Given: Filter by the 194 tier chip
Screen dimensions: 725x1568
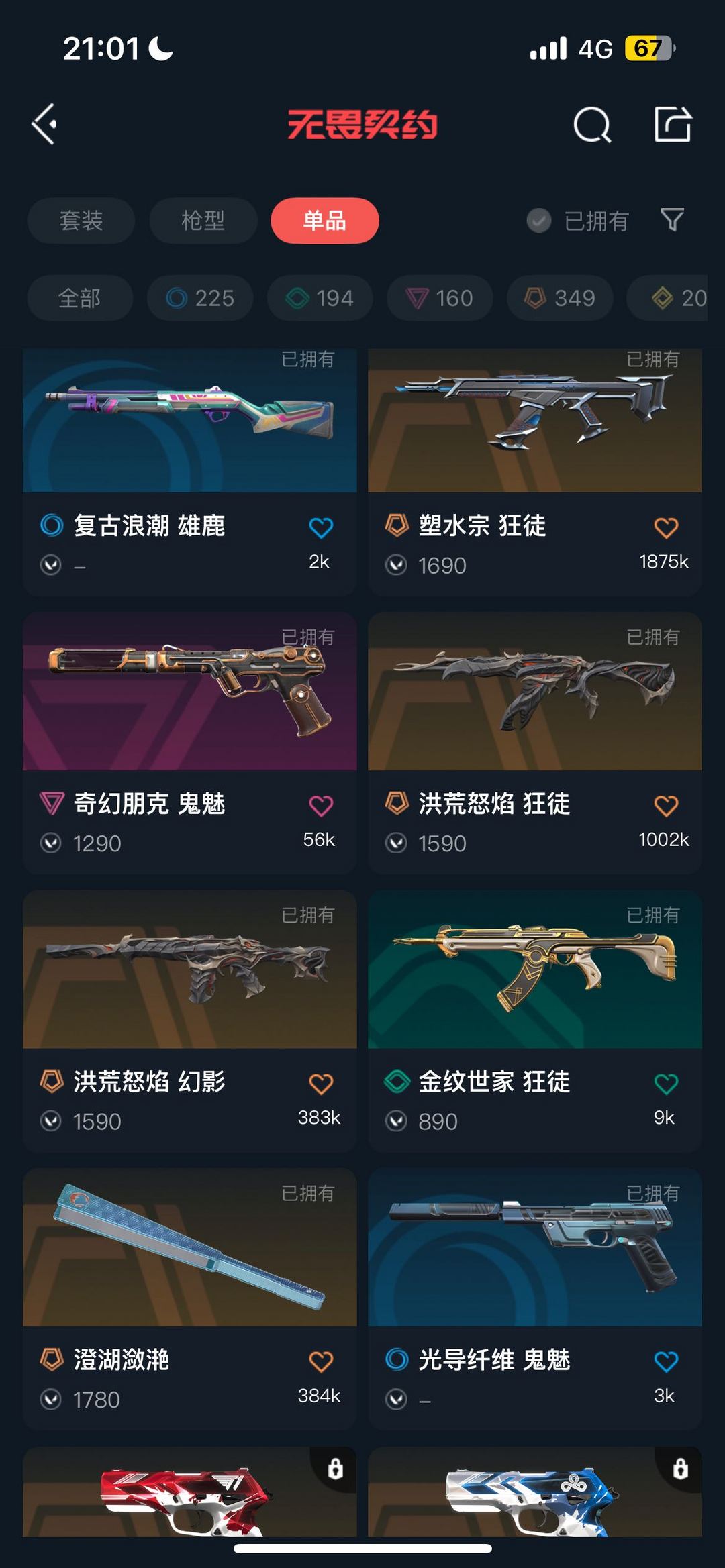Looking at the screenshot, I should click(320, 298).
